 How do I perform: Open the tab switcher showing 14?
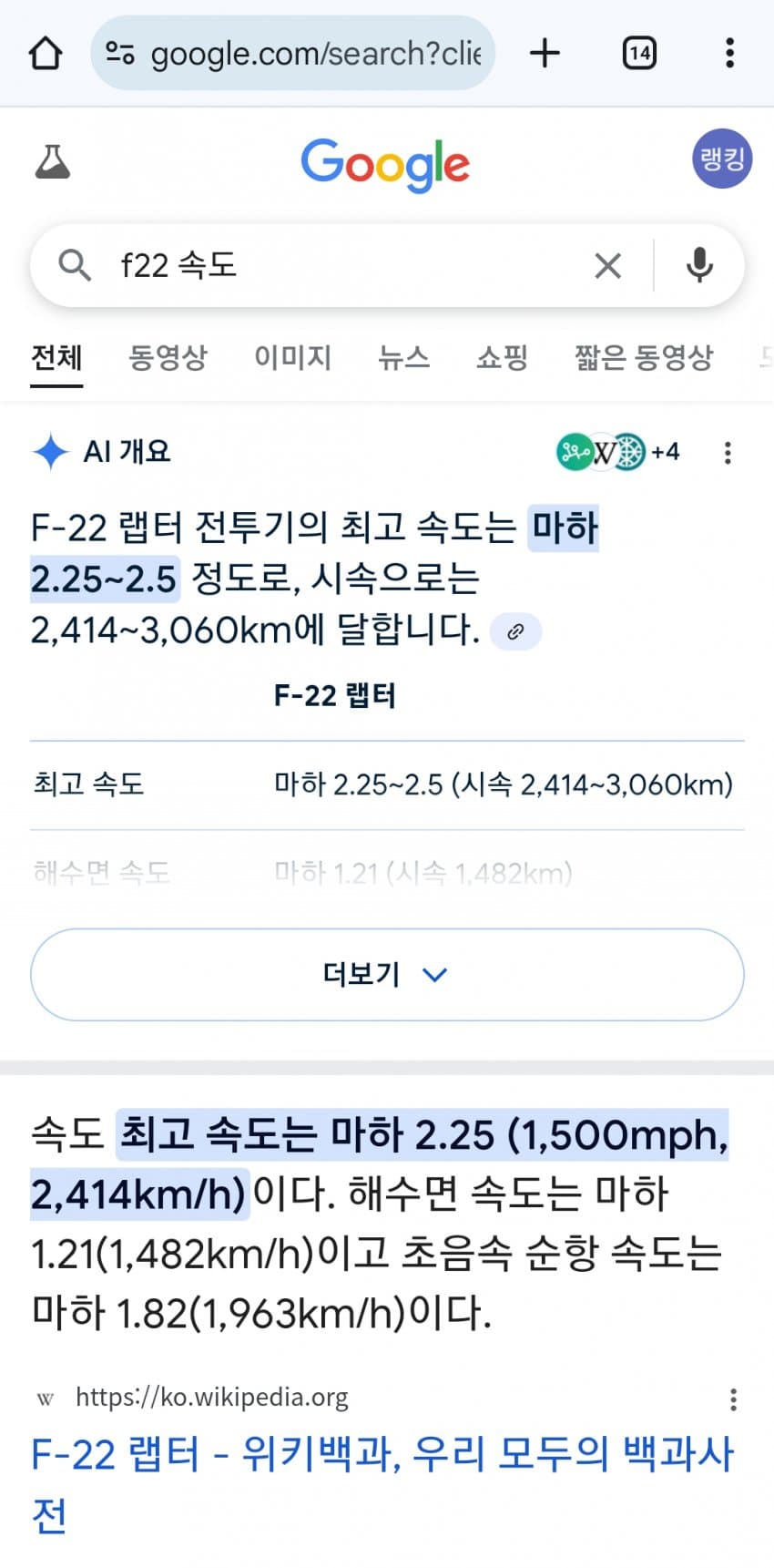(x=639, y=53)
